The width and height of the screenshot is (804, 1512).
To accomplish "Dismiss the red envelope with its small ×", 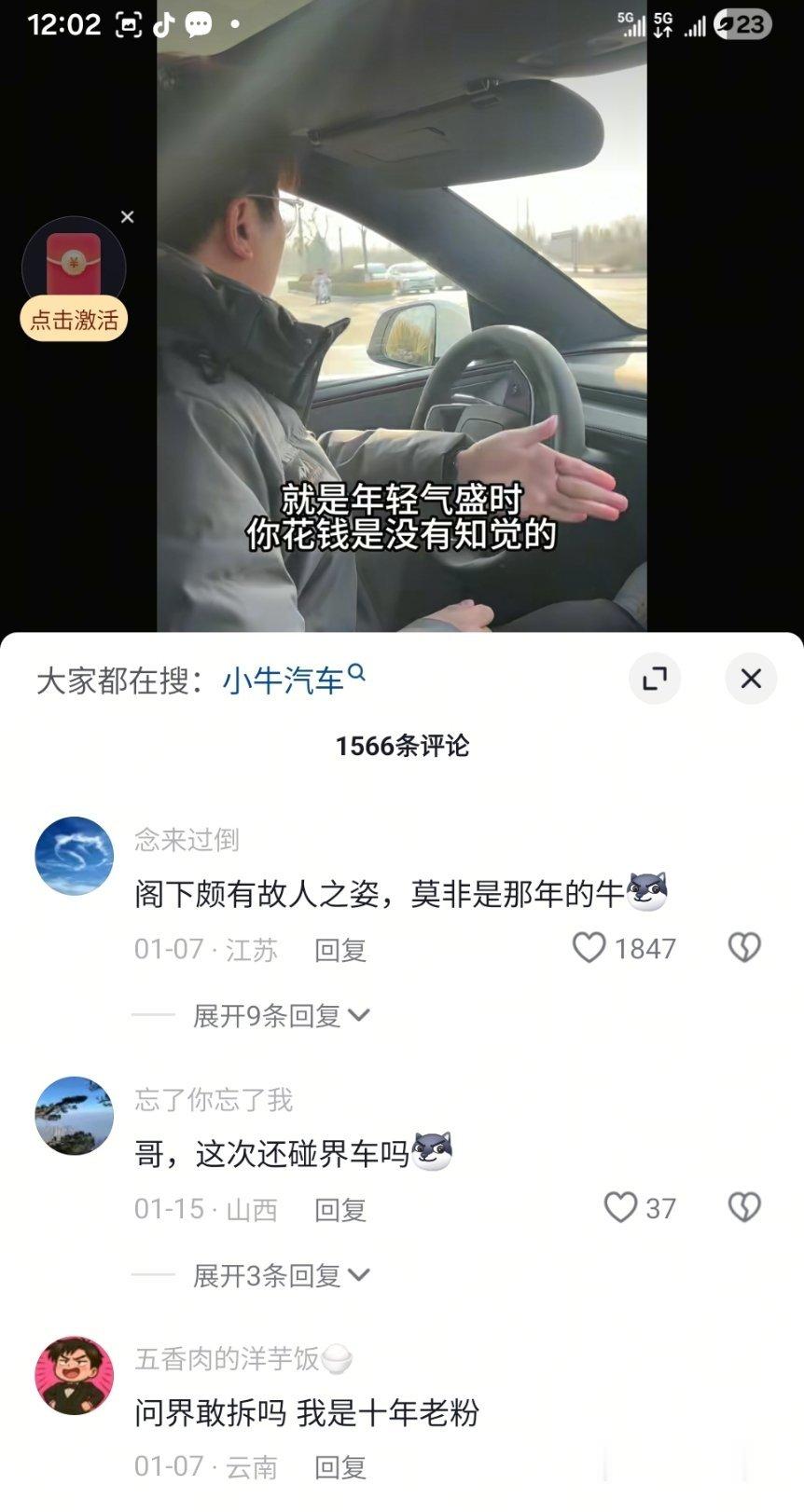I will pos(128,216).
